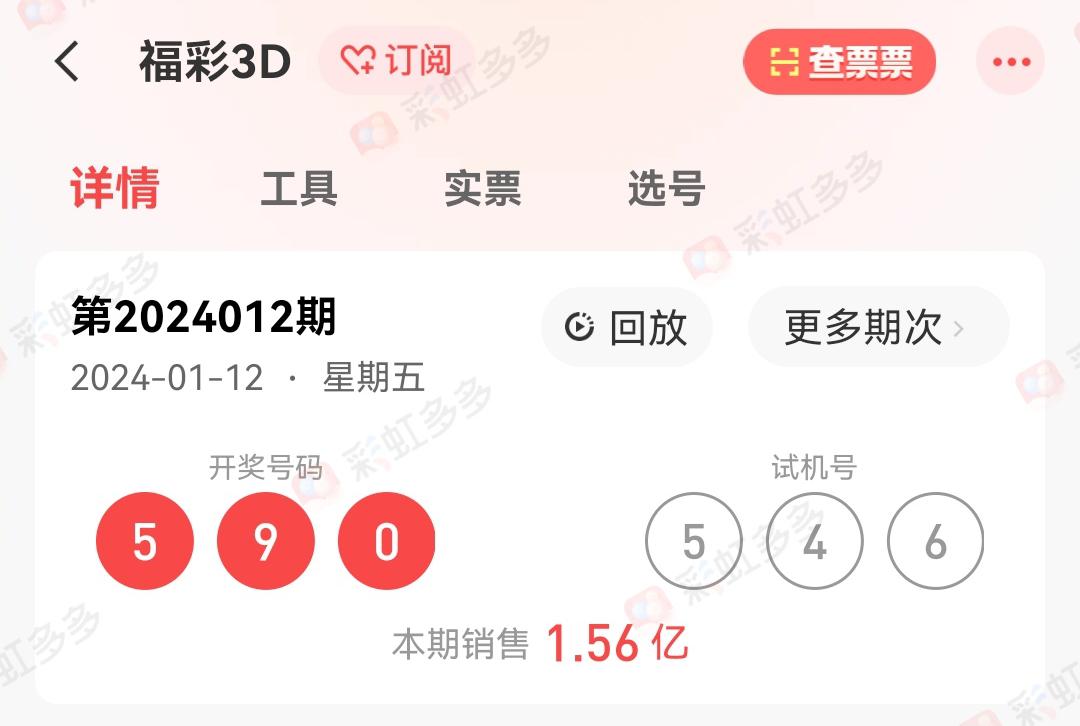Viewport: 1080px width, 726px height.
Task: Open the three-dot overflow menu
Action: click(x=1011, y=62)
